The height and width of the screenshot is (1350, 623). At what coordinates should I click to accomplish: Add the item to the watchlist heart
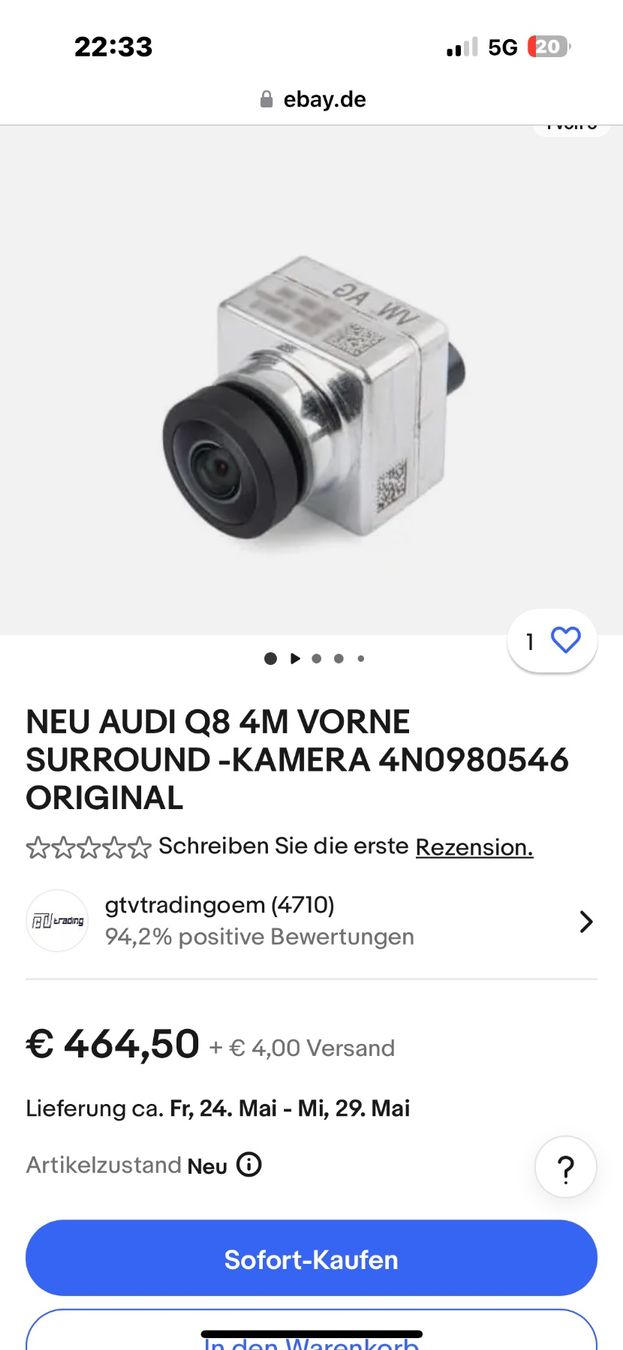pyautogui.click(x=565, y=641)
